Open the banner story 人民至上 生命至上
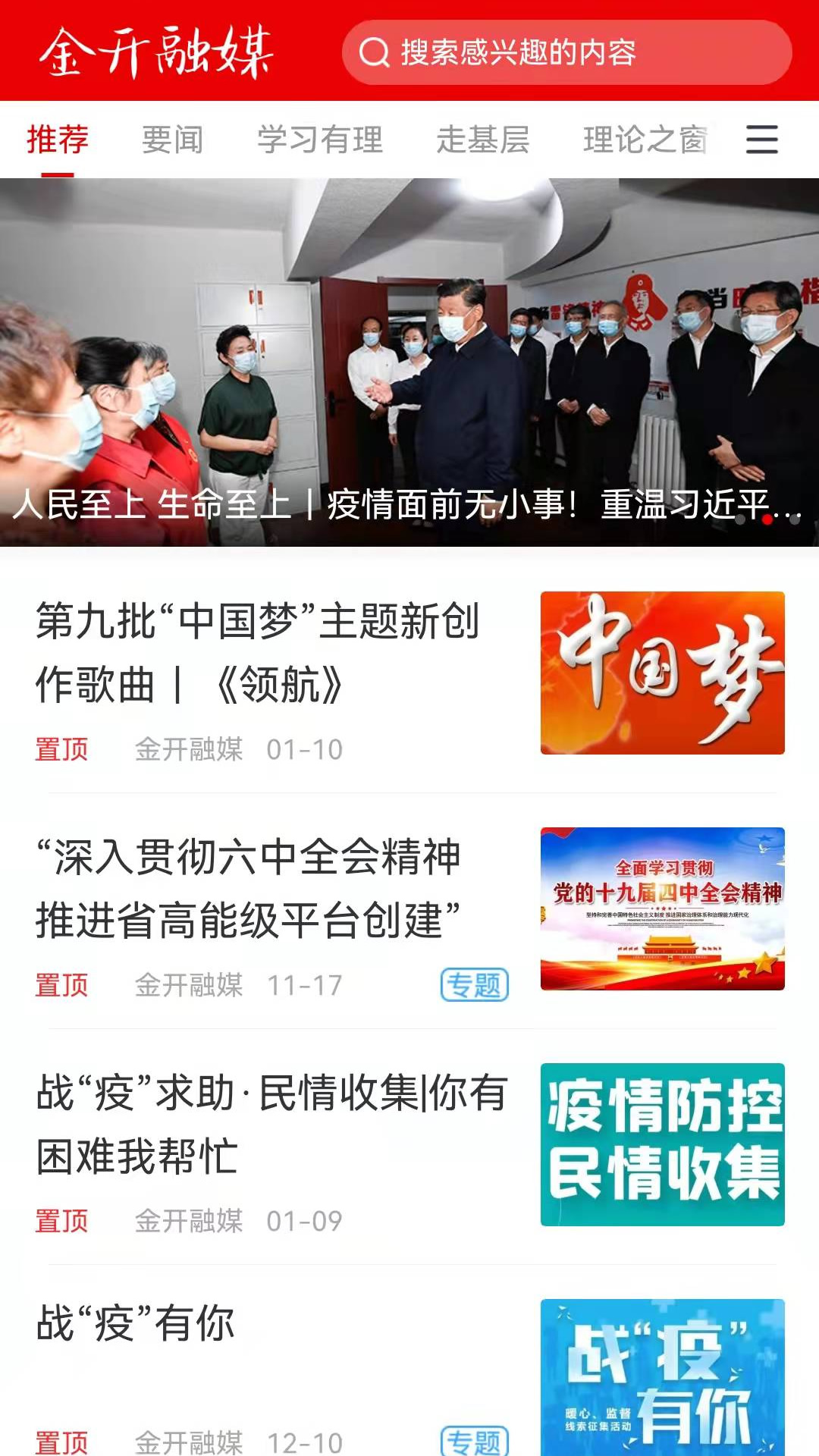The width and height of the screenshot is (819, 1456). click(x=409, y=362)
